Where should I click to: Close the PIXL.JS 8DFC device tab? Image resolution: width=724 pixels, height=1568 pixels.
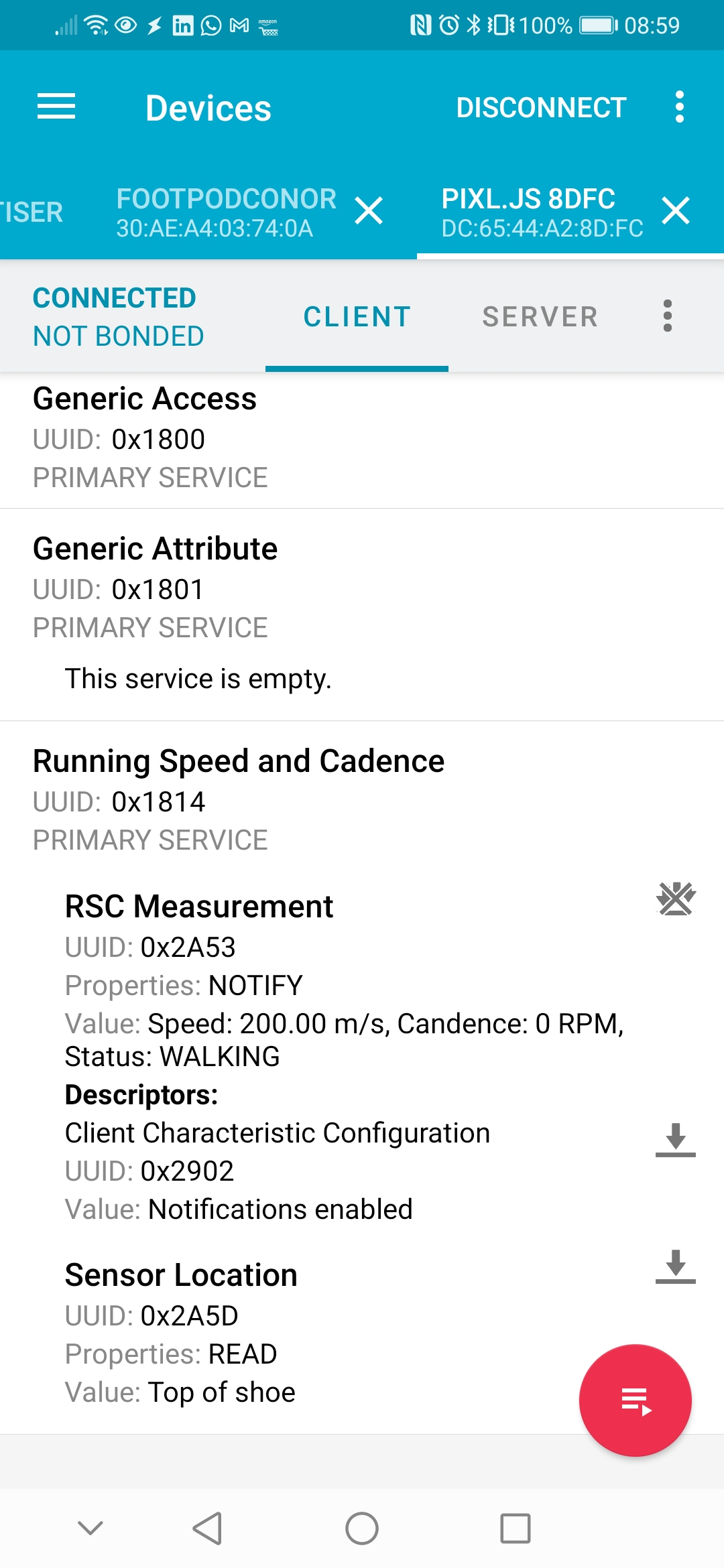(676, 211)
